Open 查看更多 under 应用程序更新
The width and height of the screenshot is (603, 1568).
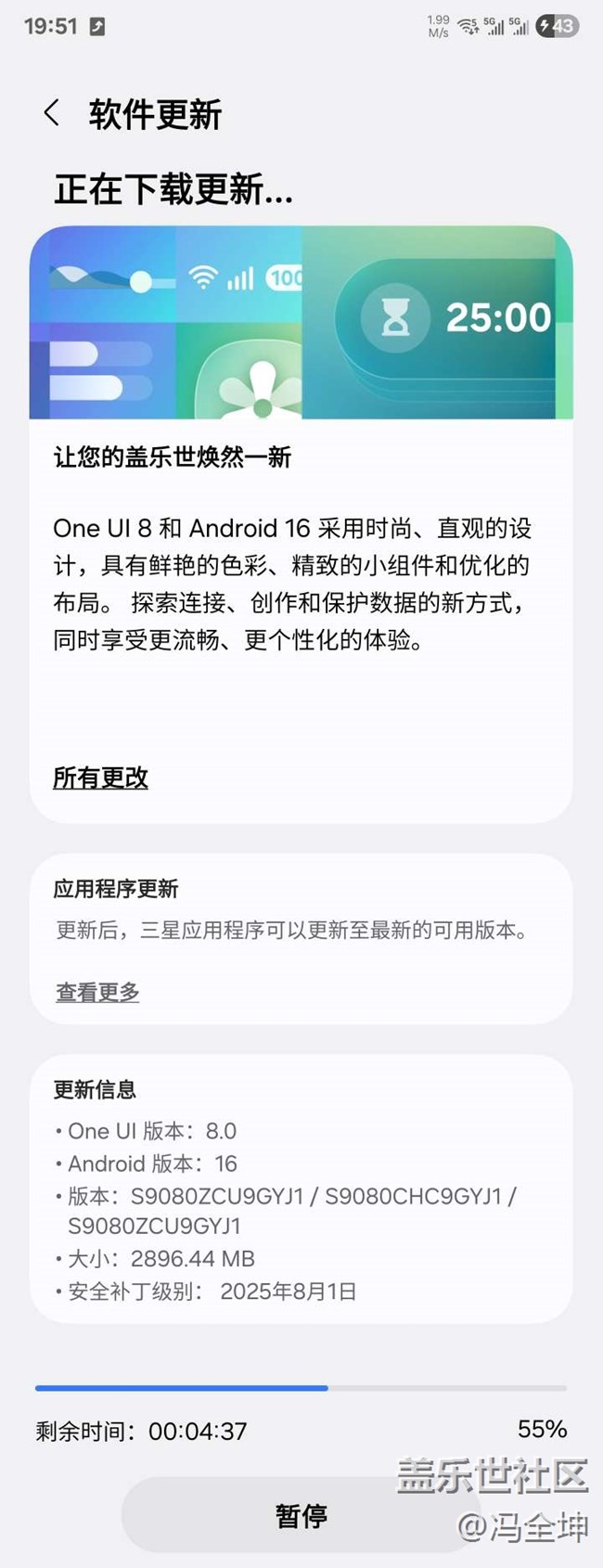(97, 992)
